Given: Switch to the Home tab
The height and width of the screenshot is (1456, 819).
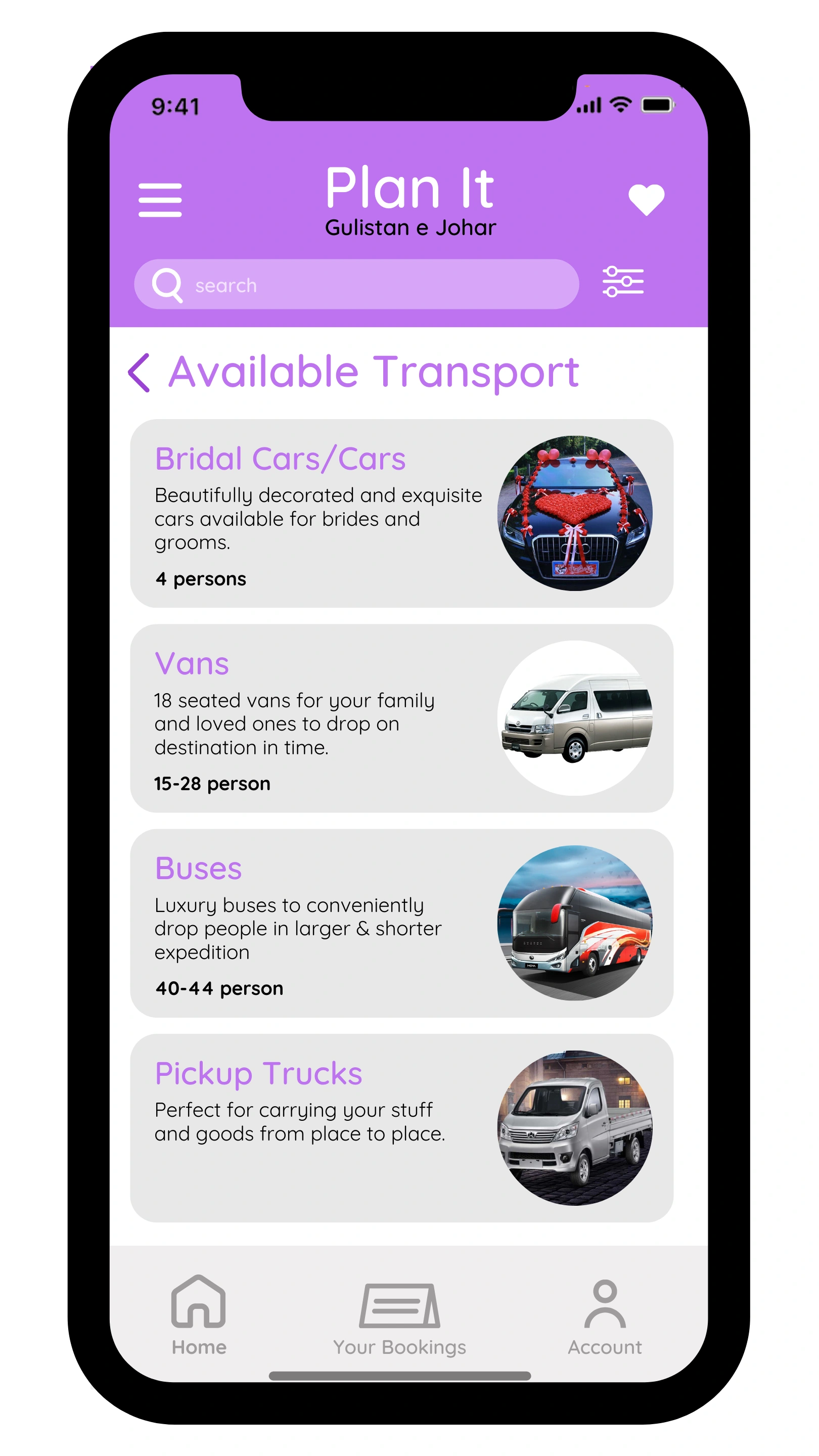Looking at the screenshot, I should [198, 1315].
